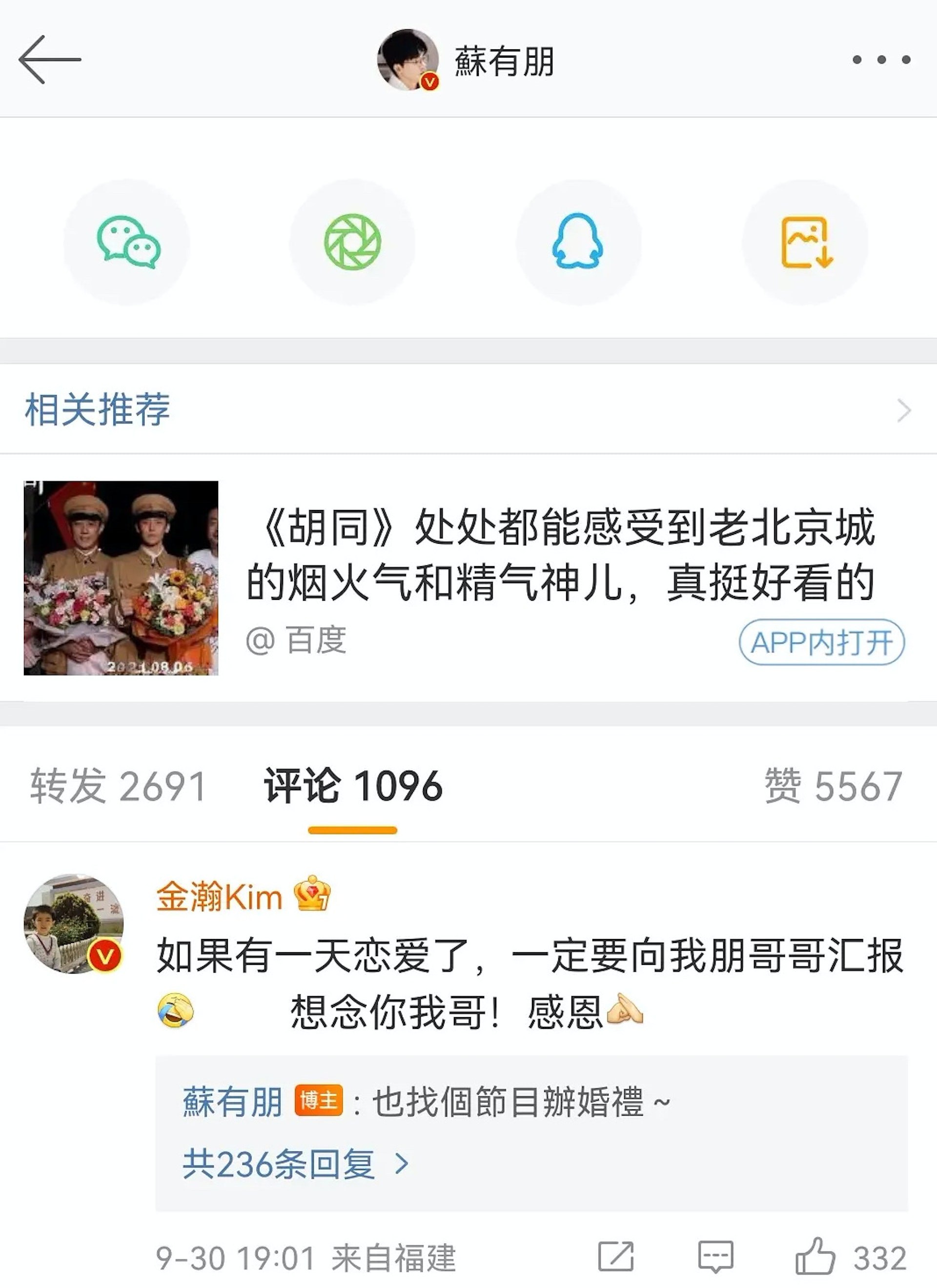The image size is (937, 1288).
Task: Open the three-dot overflow menu
Action: click(881, 60)
